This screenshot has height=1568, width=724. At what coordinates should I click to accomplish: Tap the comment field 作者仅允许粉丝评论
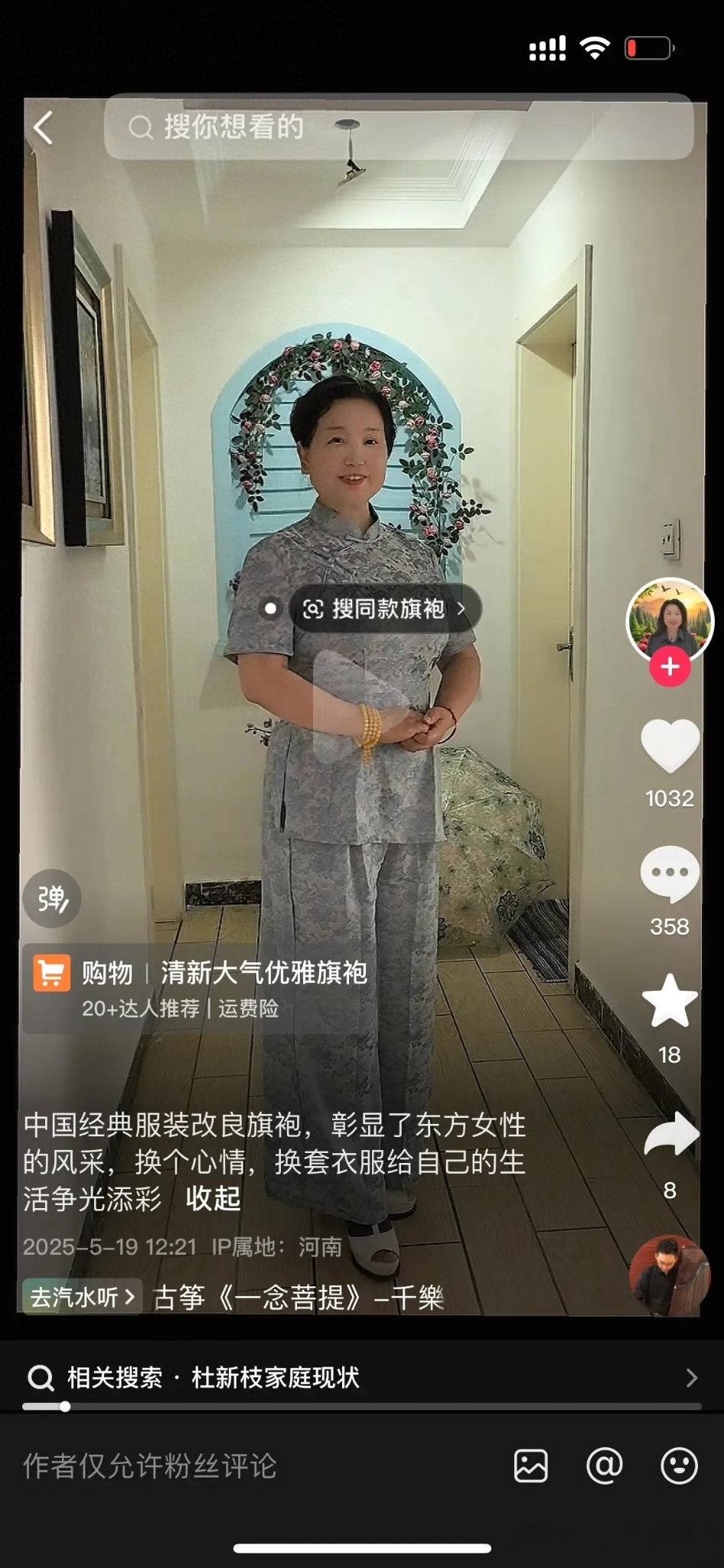(230, 1466)
